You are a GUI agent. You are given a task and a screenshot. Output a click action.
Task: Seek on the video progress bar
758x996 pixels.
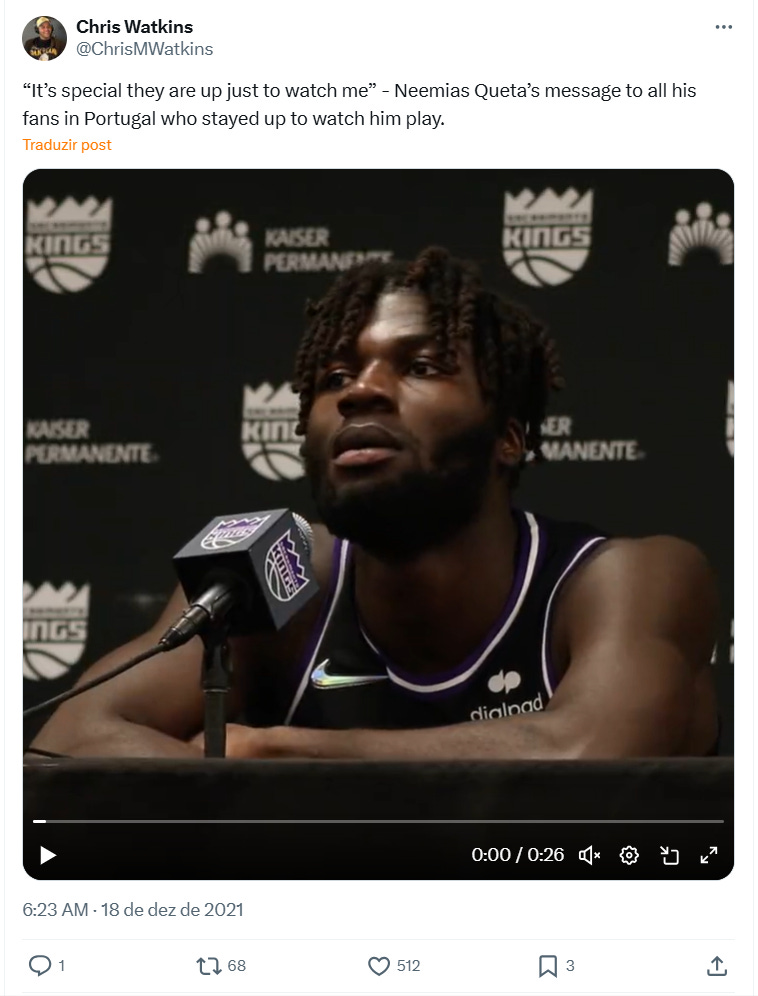click(378, 821)
